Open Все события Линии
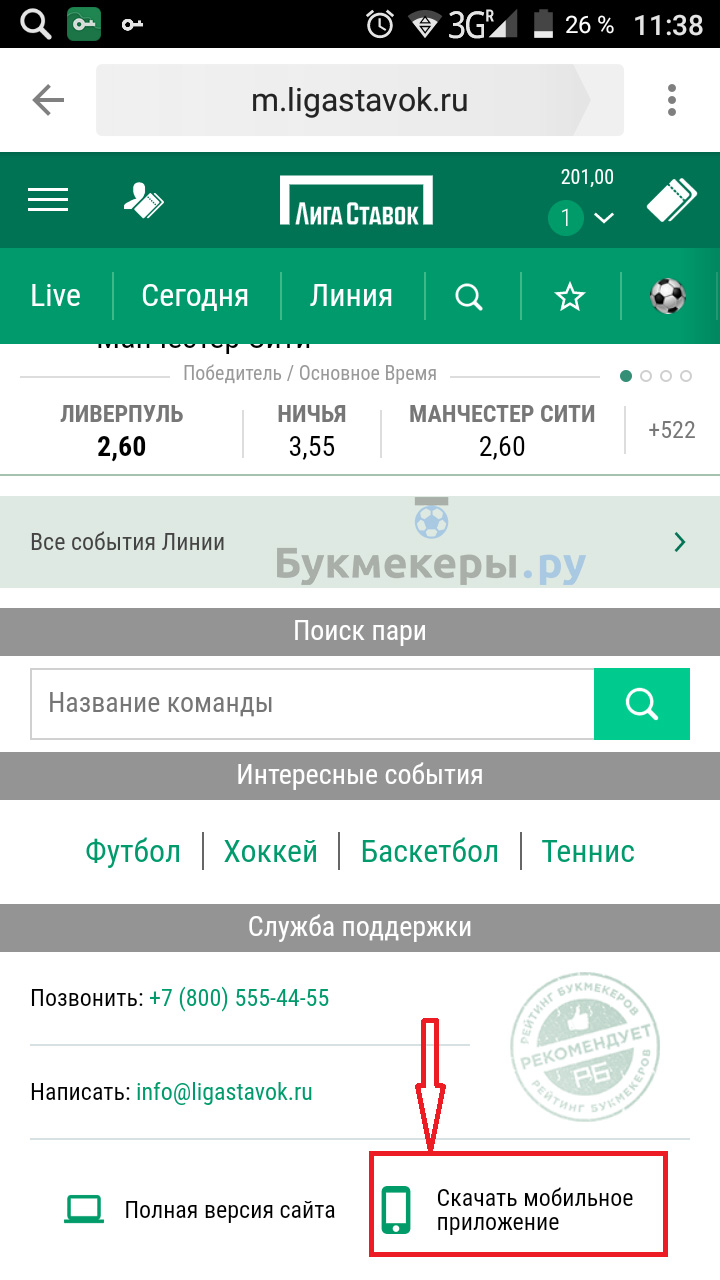This screenshot has height=1280, width=720. click(360, 542)
